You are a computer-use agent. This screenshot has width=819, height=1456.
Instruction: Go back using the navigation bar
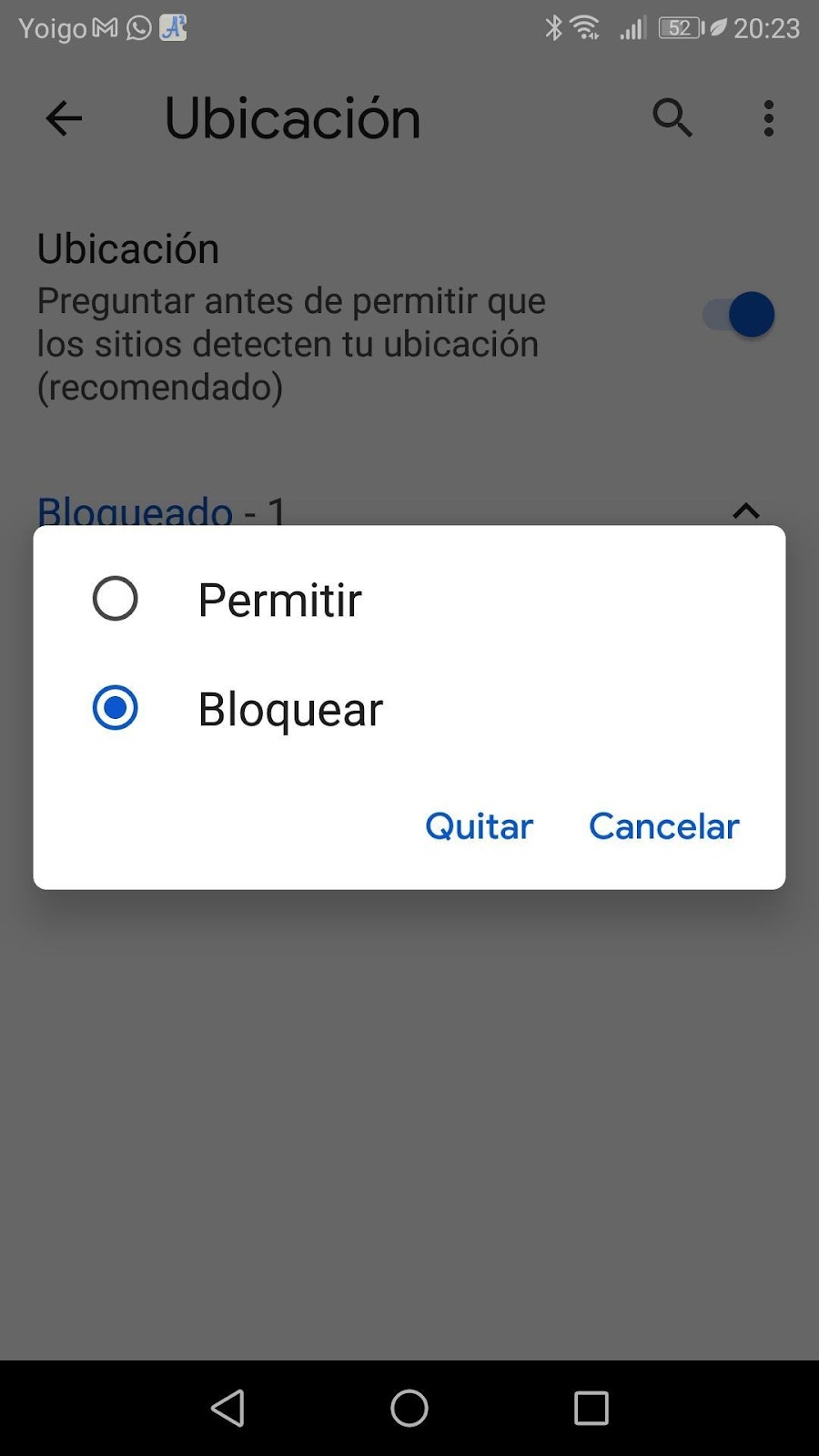coord(227,1408)
